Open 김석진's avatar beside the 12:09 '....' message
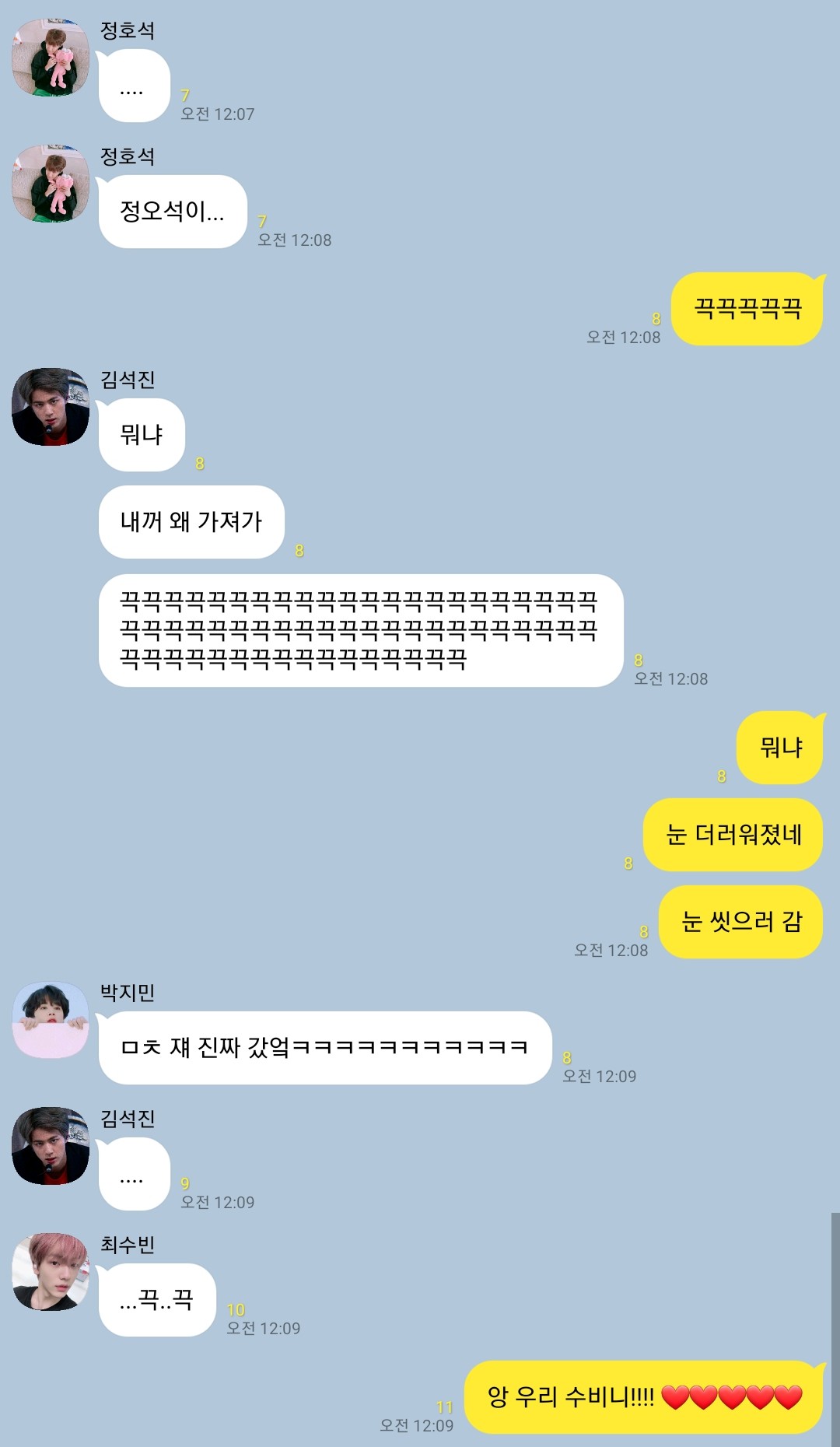Viewport: 840px width, 1447px height. (x=51, y=1146)
